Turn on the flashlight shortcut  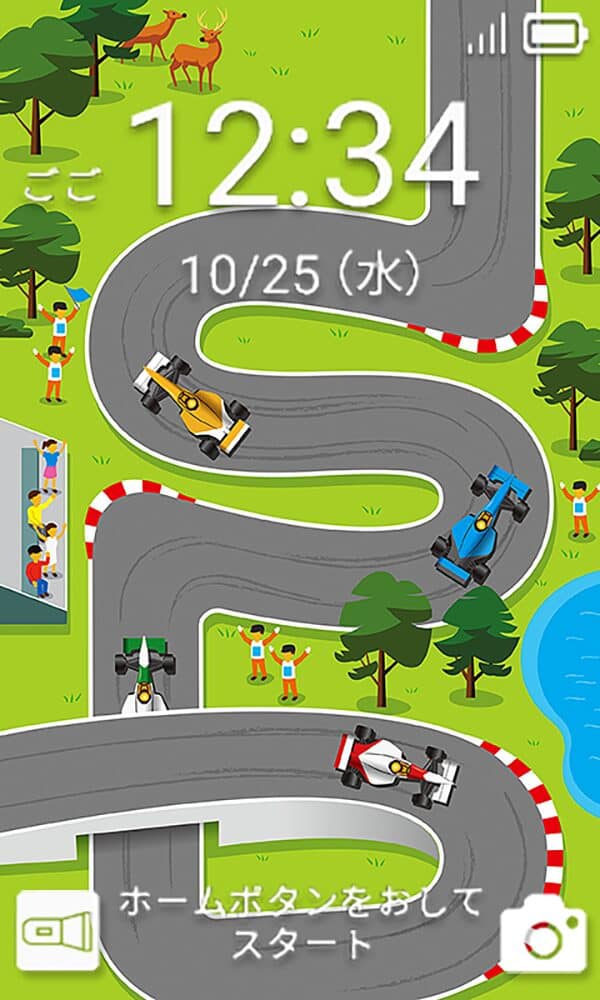click(57, 930)
